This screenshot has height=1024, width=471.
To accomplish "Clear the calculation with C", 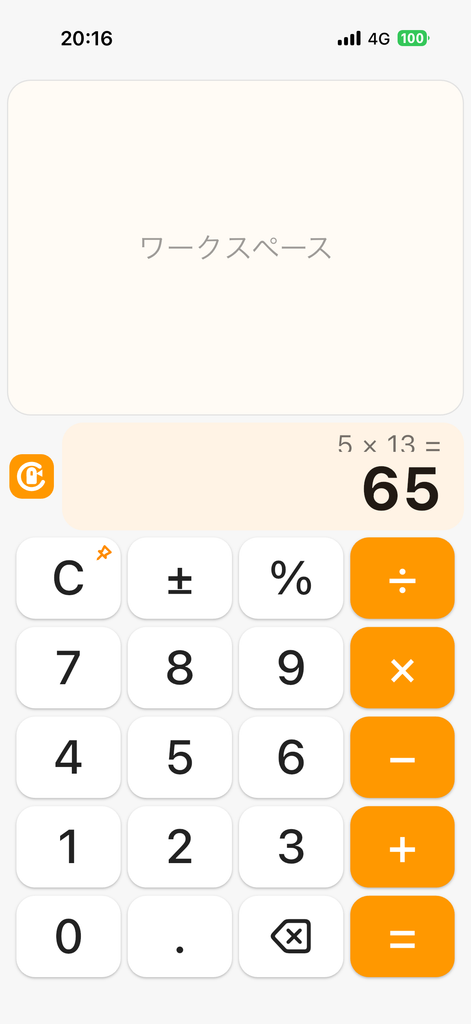I will point(69,578).
